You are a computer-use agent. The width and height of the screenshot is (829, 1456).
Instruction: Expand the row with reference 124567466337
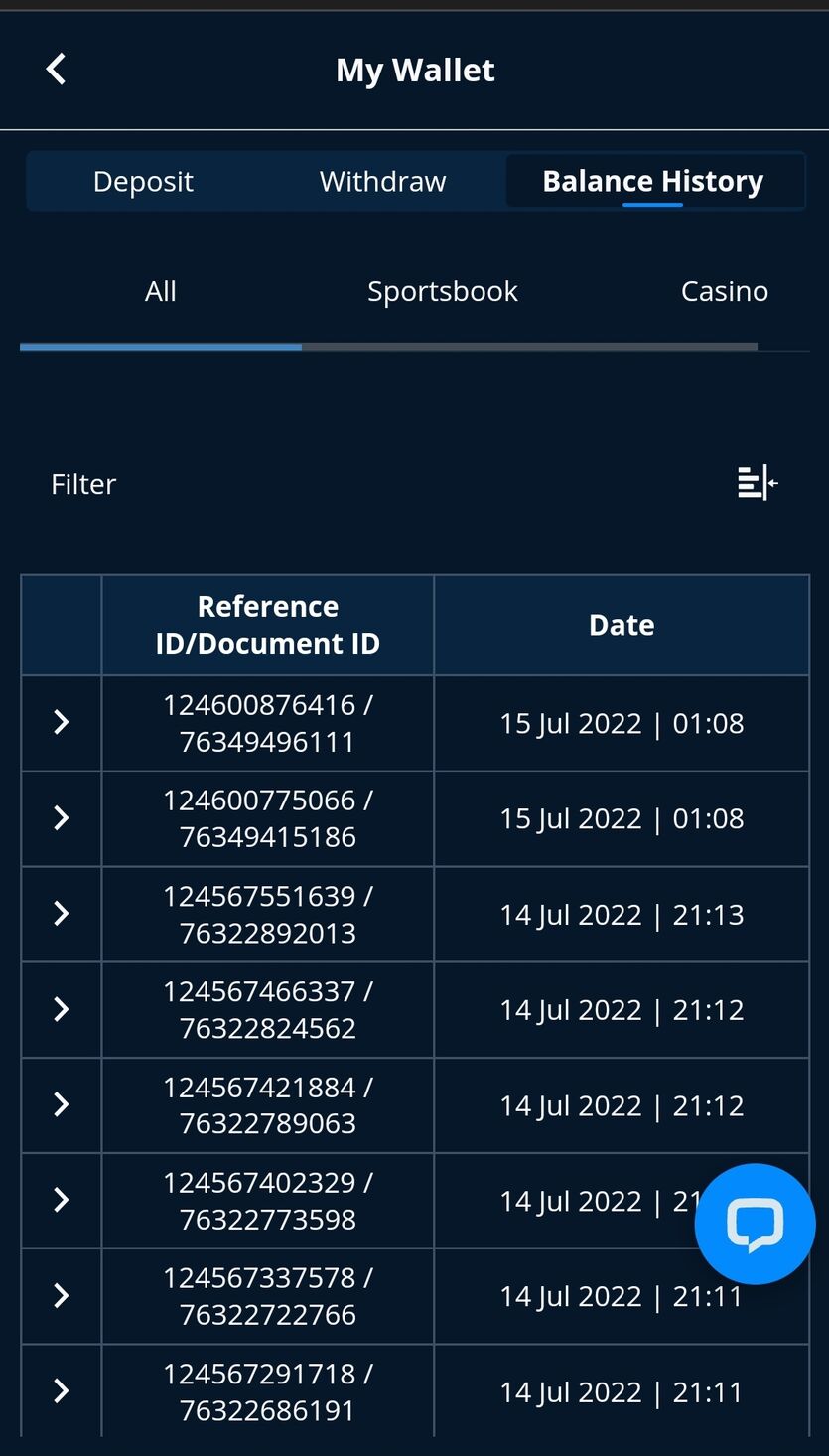[x=61, y=1009]
